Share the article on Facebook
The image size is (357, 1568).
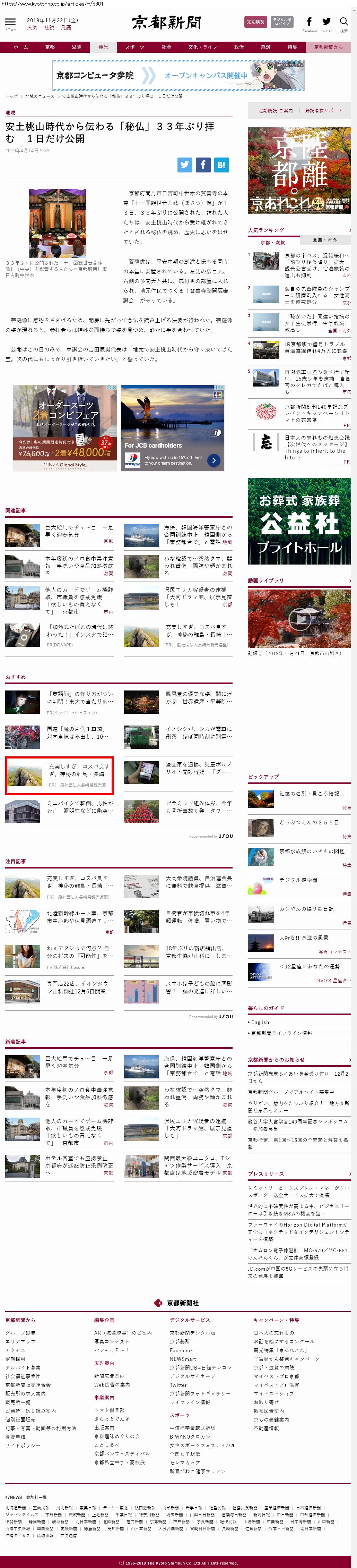coord(203,164)
